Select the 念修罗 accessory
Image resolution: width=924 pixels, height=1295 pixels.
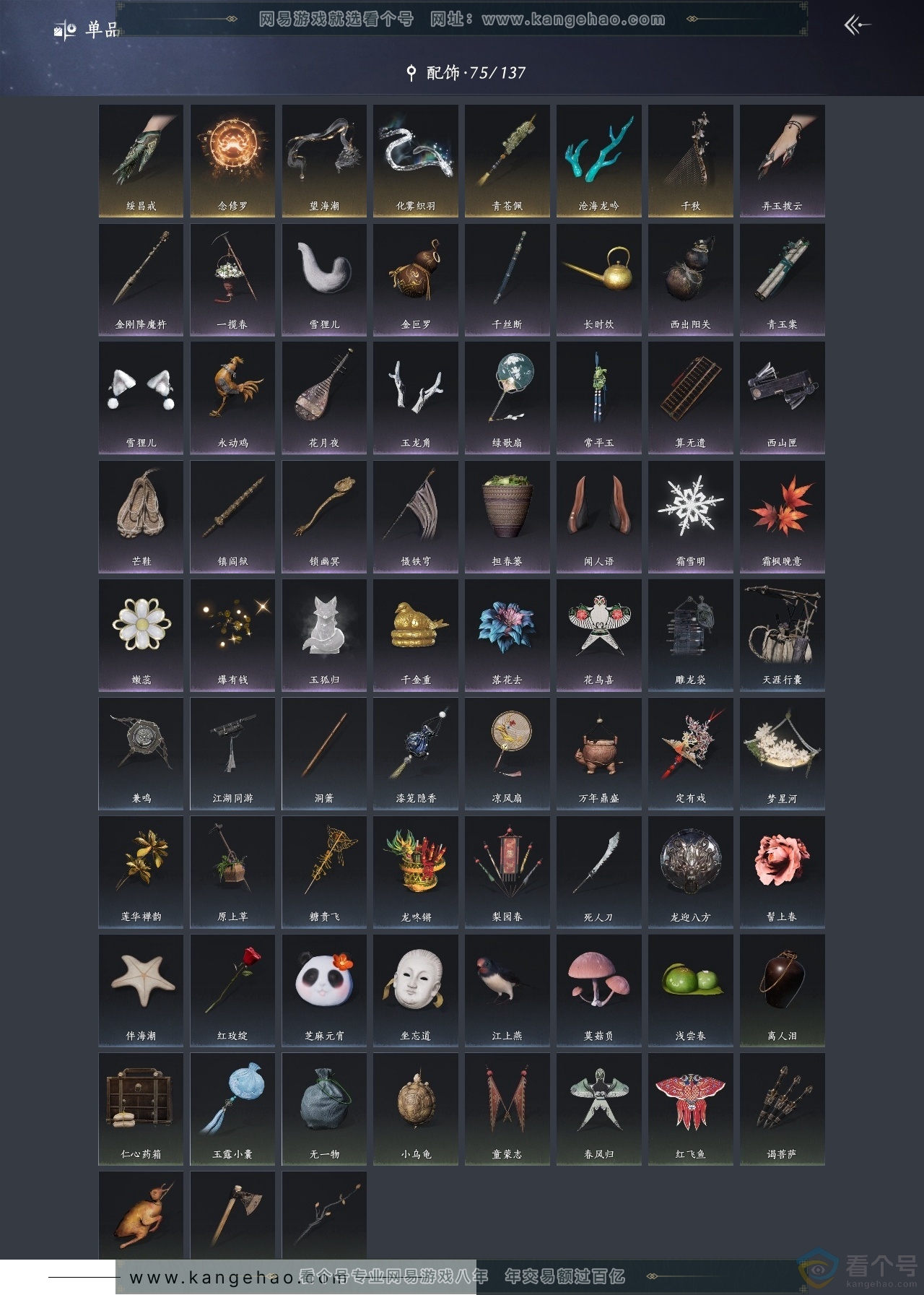[x=232, y=160]
